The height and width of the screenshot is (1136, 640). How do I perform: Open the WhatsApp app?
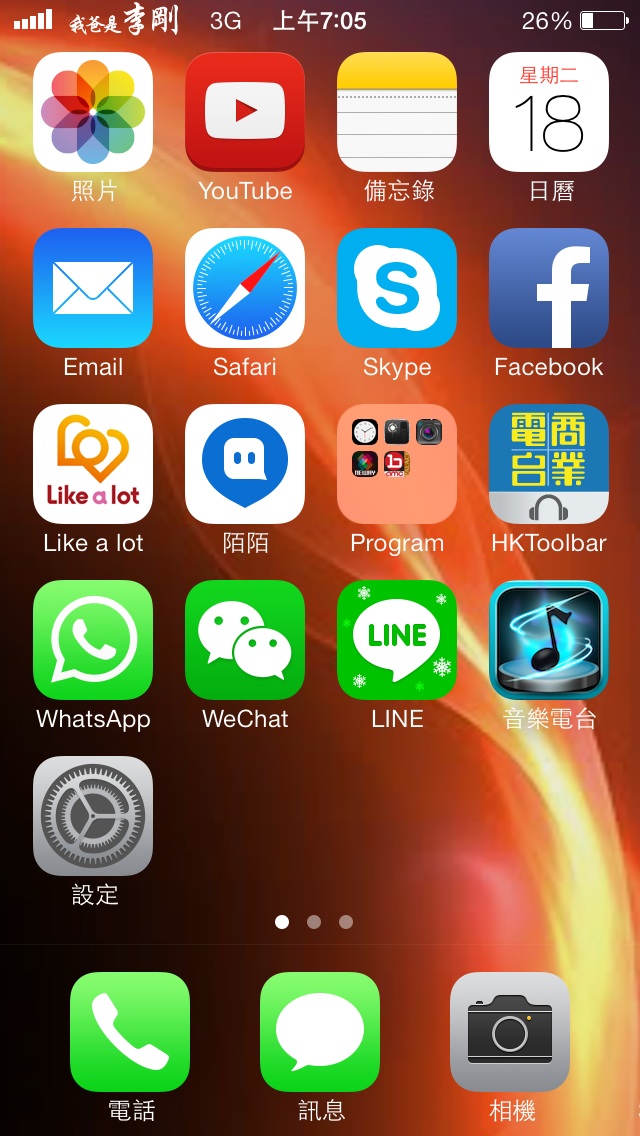(x=93, y=640)
